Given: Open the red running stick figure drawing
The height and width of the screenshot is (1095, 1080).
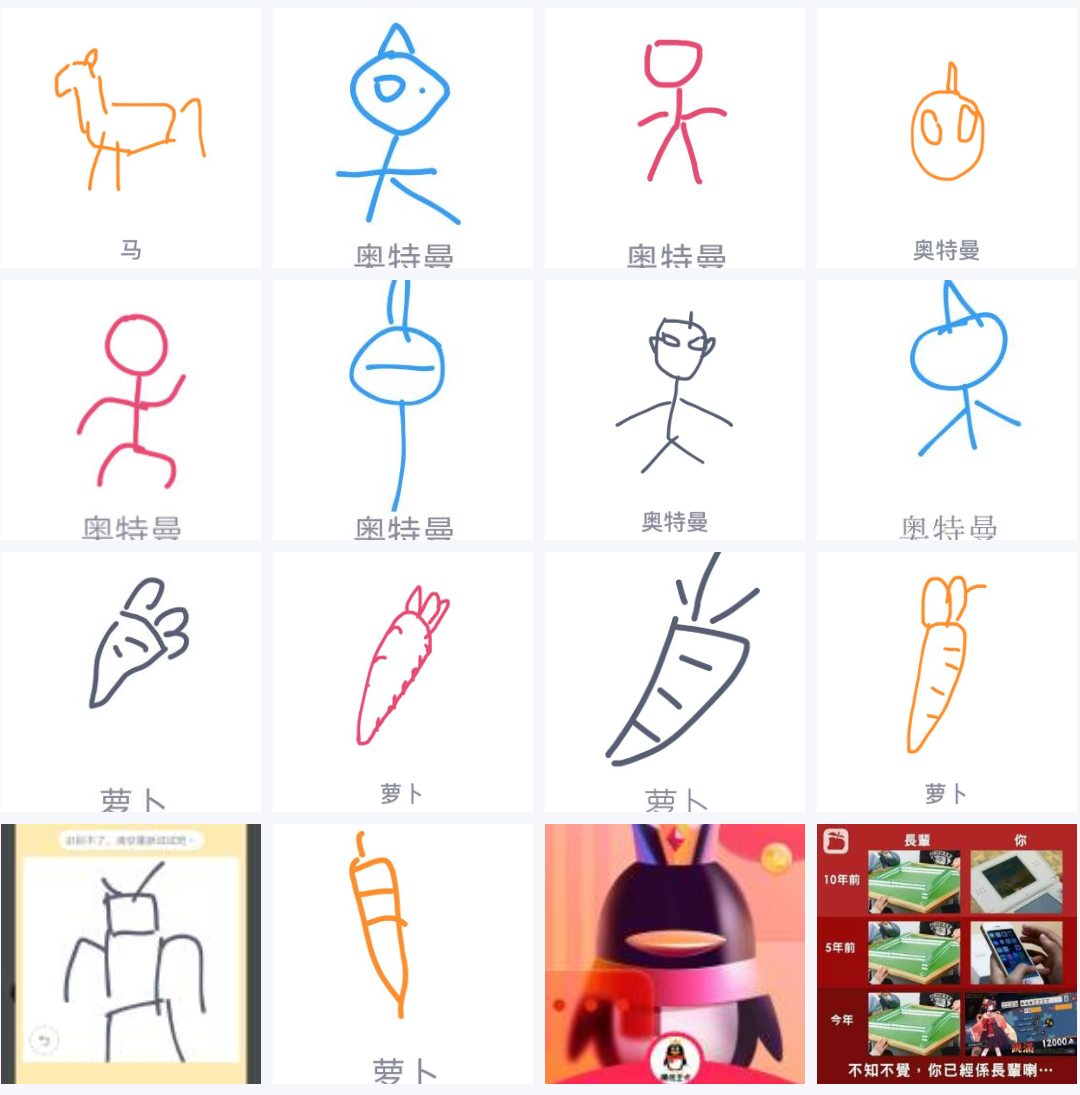Looking at the screenshot, I should click(x=130, y=410).
